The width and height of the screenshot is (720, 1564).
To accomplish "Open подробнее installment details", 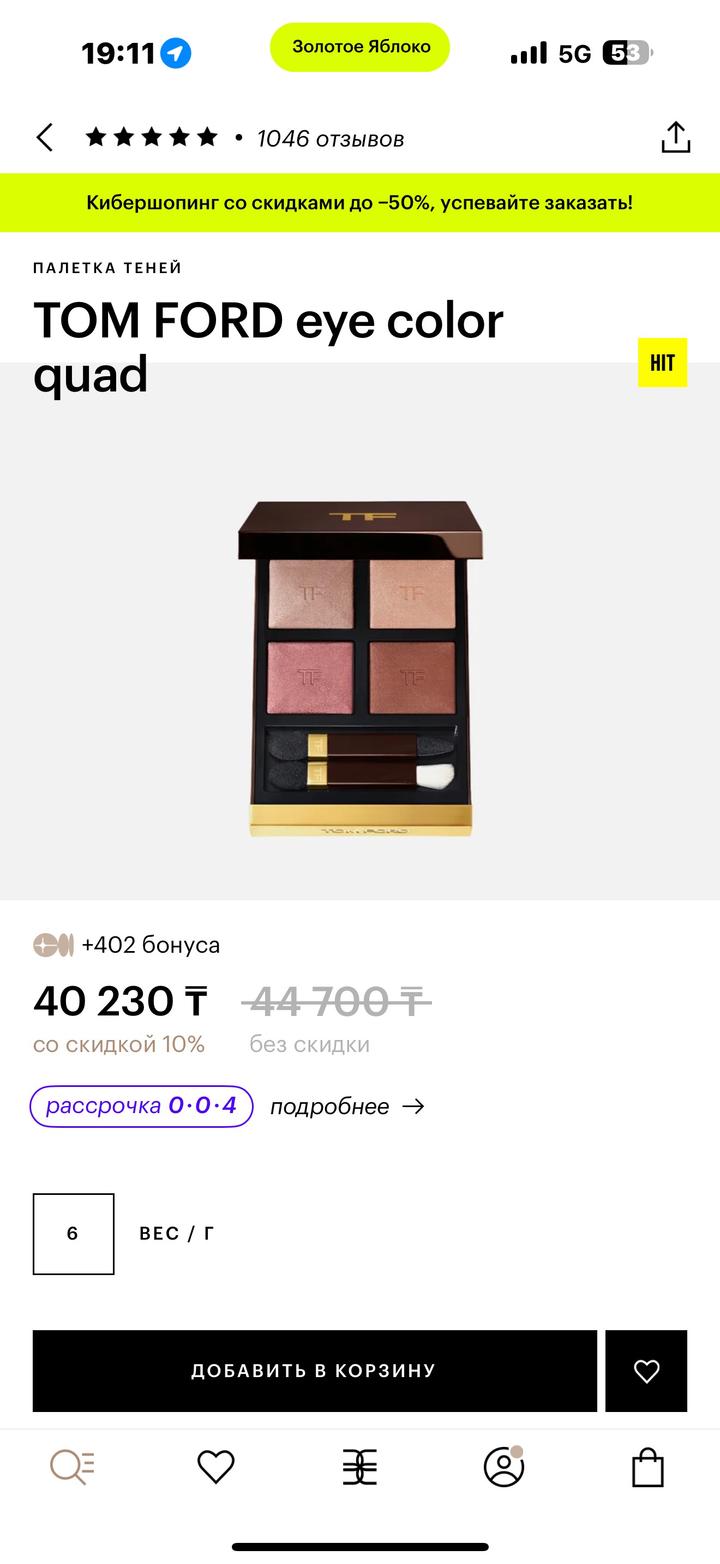I will point(347,1107).
